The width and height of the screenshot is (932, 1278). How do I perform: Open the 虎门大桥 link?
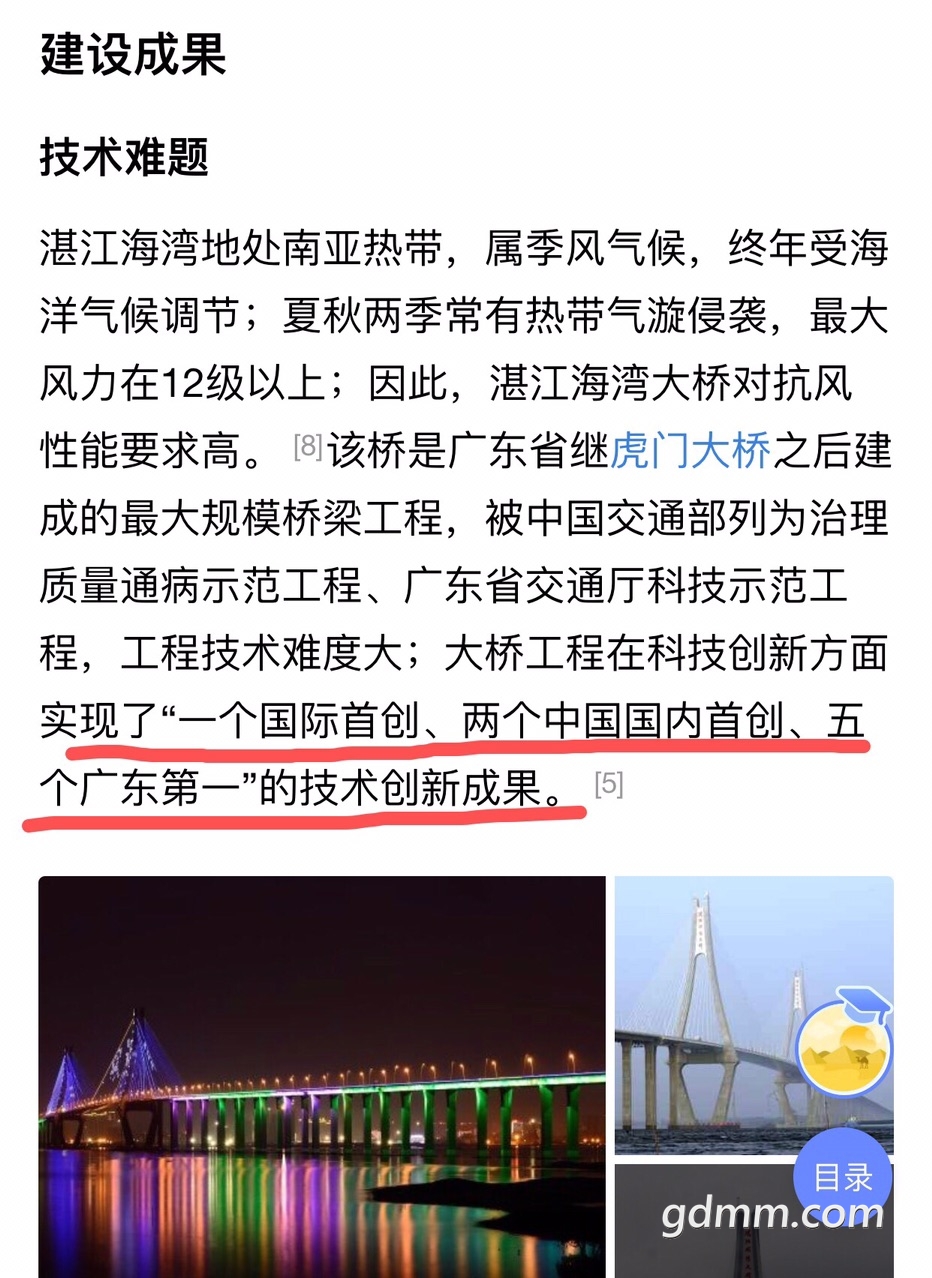pyautogui.click(x=691, y=452)
